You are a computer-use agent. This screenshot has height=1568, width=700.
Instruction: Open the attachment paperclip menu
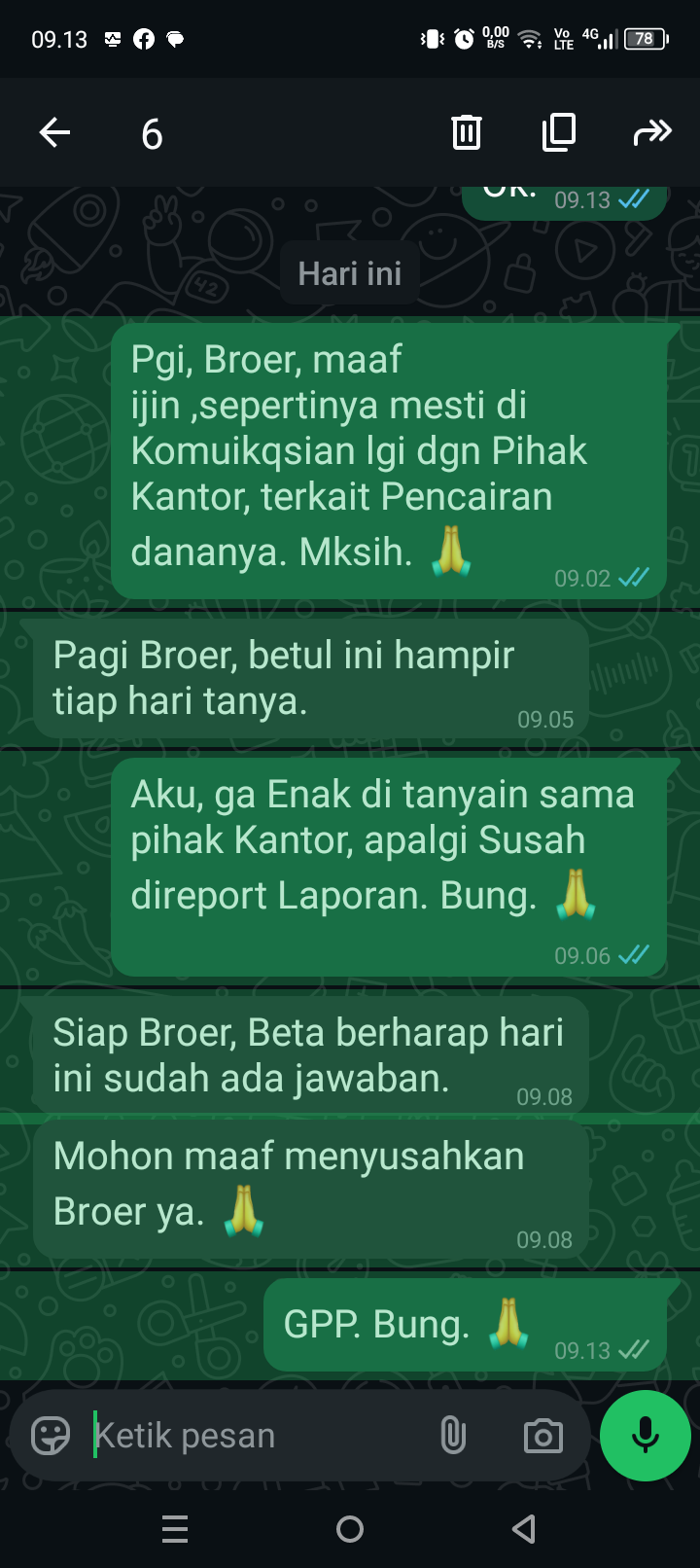453,1436
